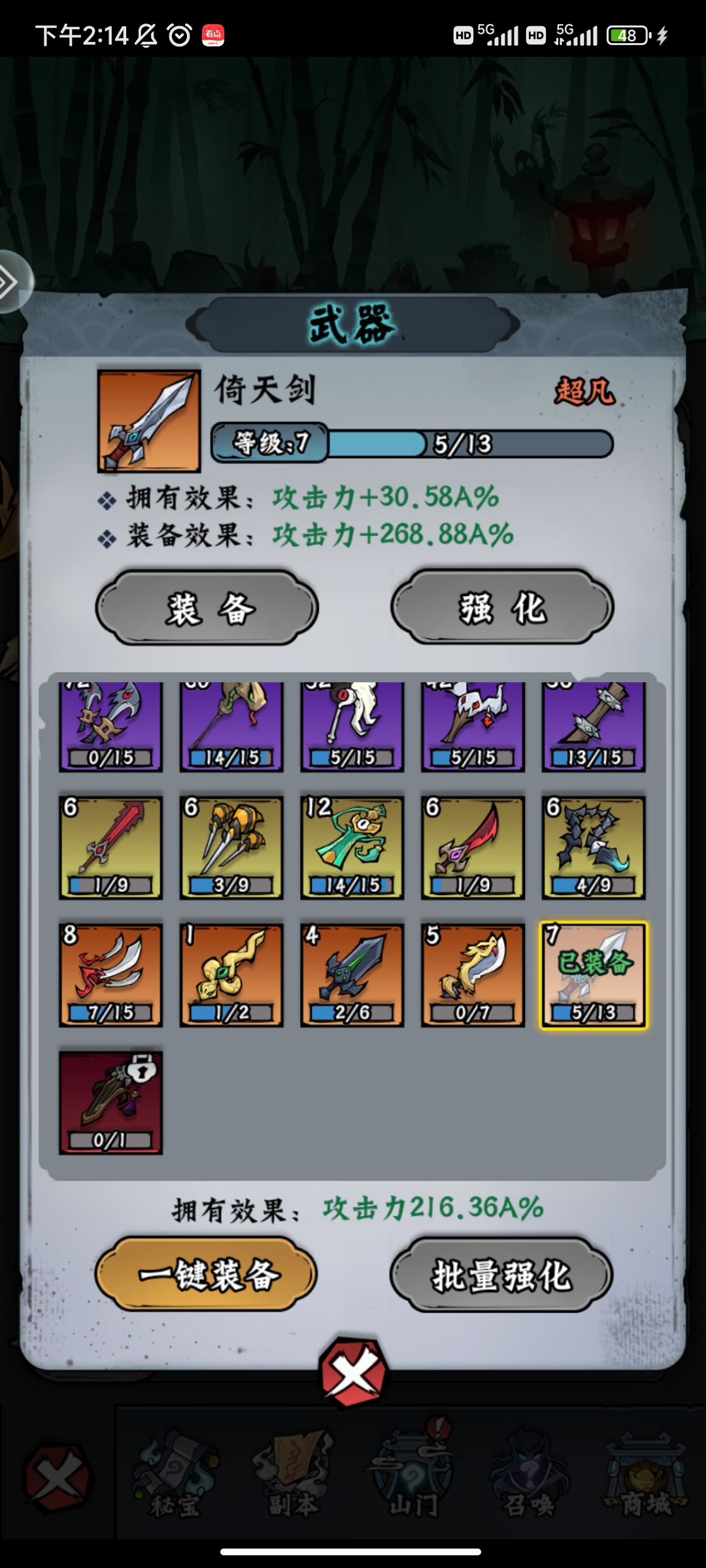
Task: Select the golden snake weapon 1/2
Action: click(x=231, y=975)
